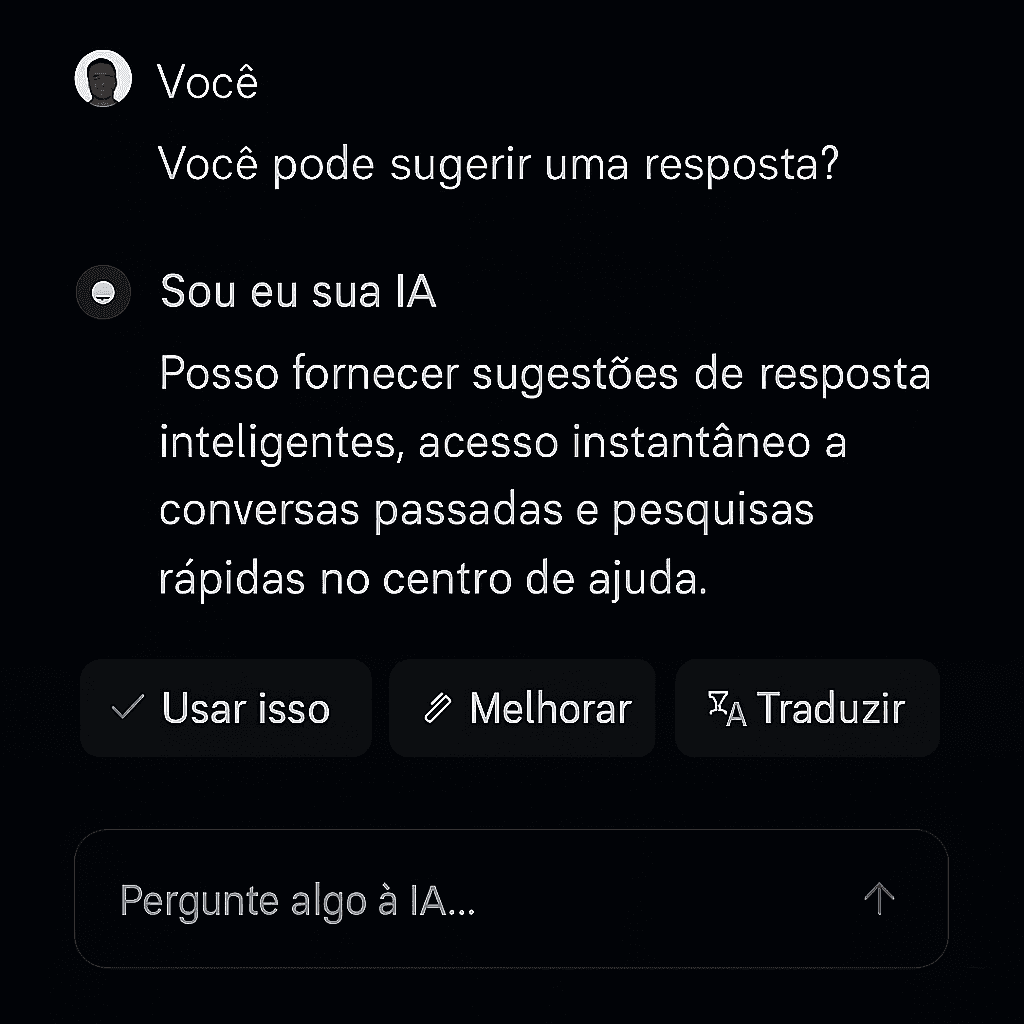This screenshot has width=1024, height=1024.
Task: Send the message with the arrow icon
Action: (879, 899)
